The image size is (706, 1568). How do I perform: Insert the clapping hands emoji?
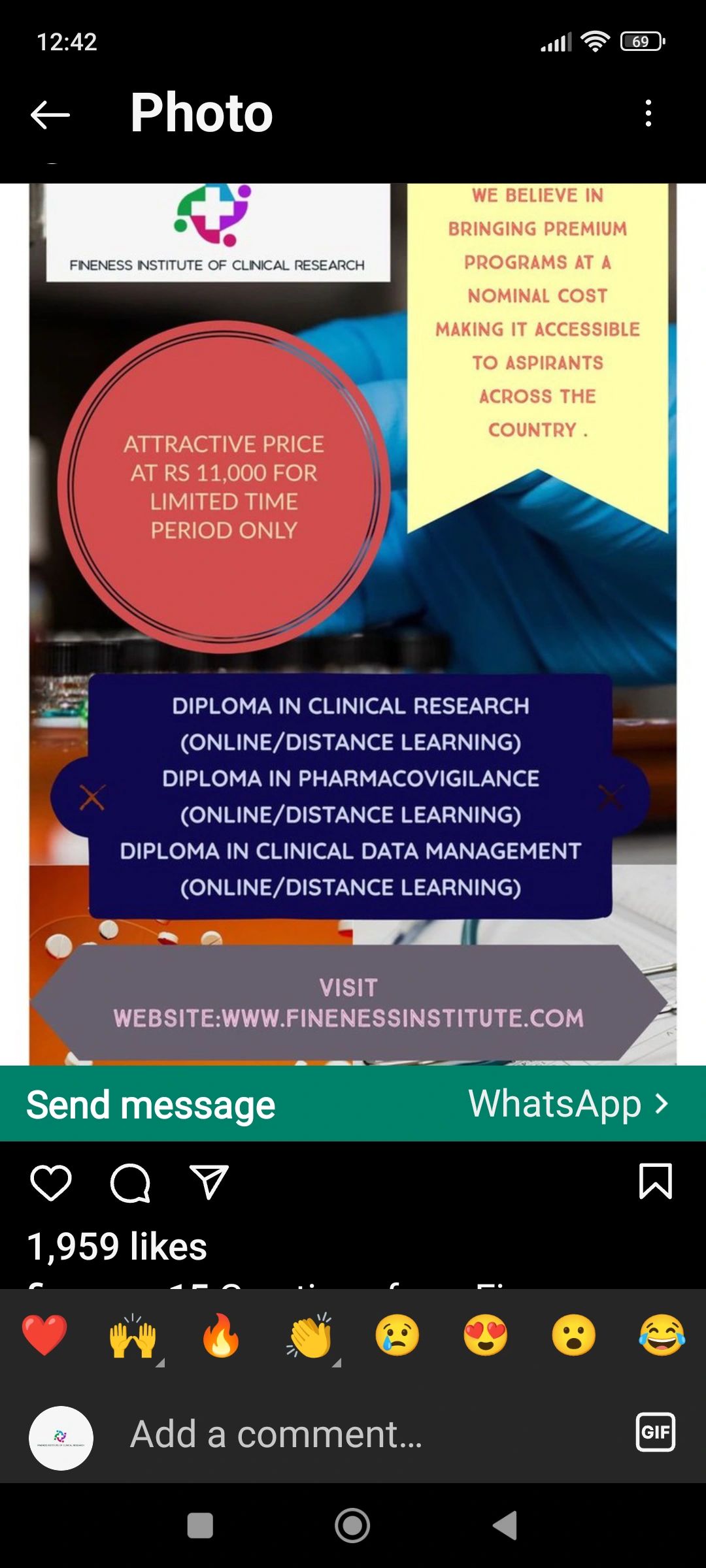(x=309, y=1335)
